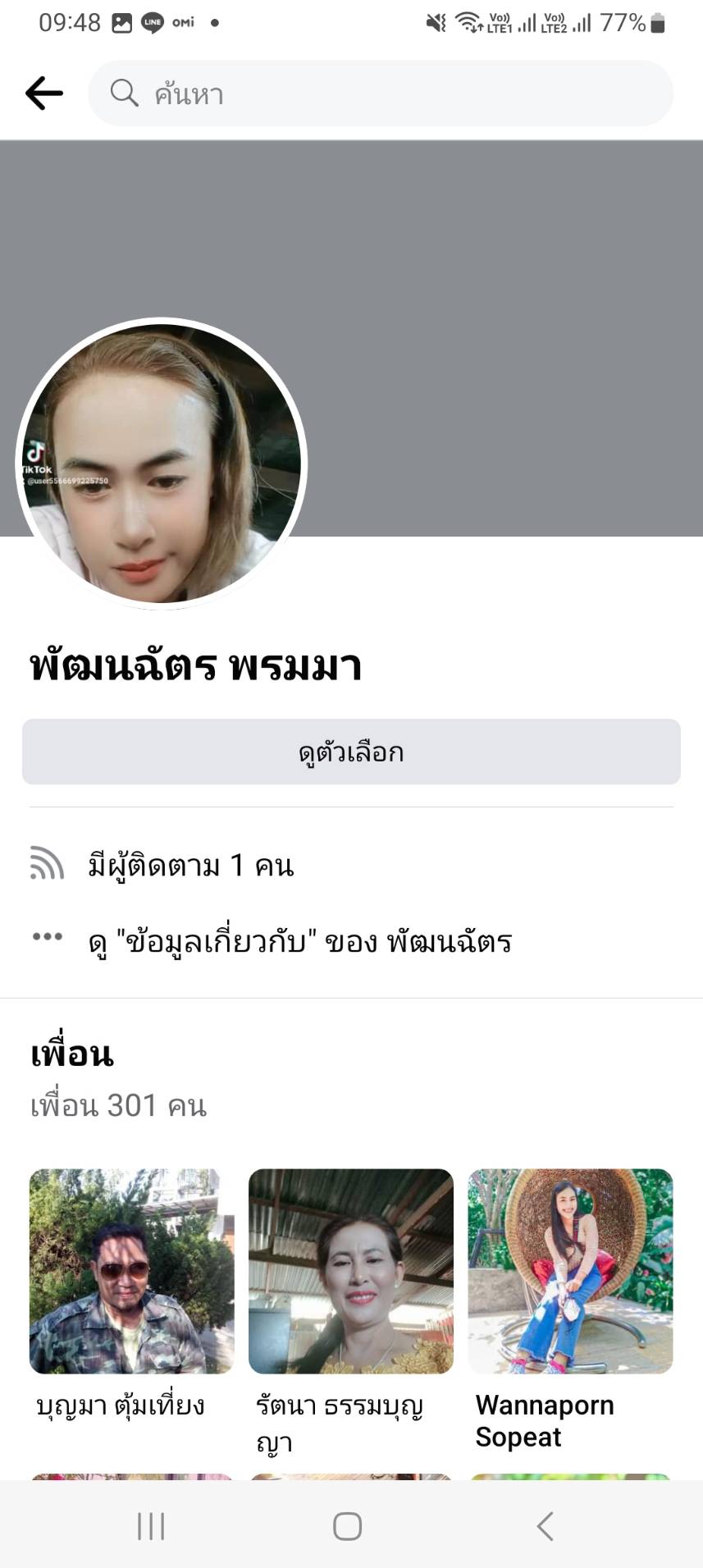Open friend บุญมา ตุ้มเที่ยง's profile
Viewport: 703px width, 1568px height.
[131, 1271]
